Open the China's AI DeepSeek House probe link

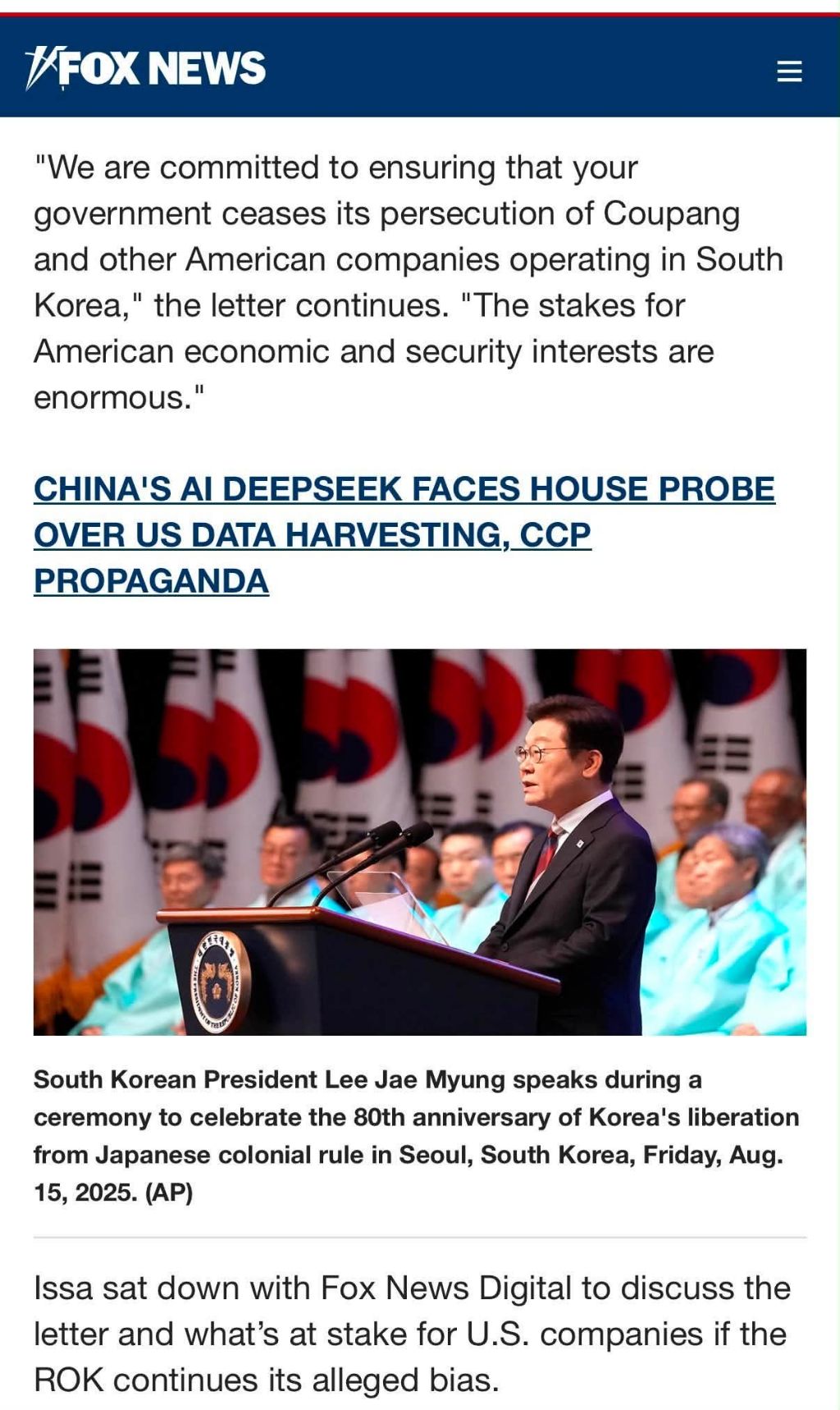coord(404,534)
